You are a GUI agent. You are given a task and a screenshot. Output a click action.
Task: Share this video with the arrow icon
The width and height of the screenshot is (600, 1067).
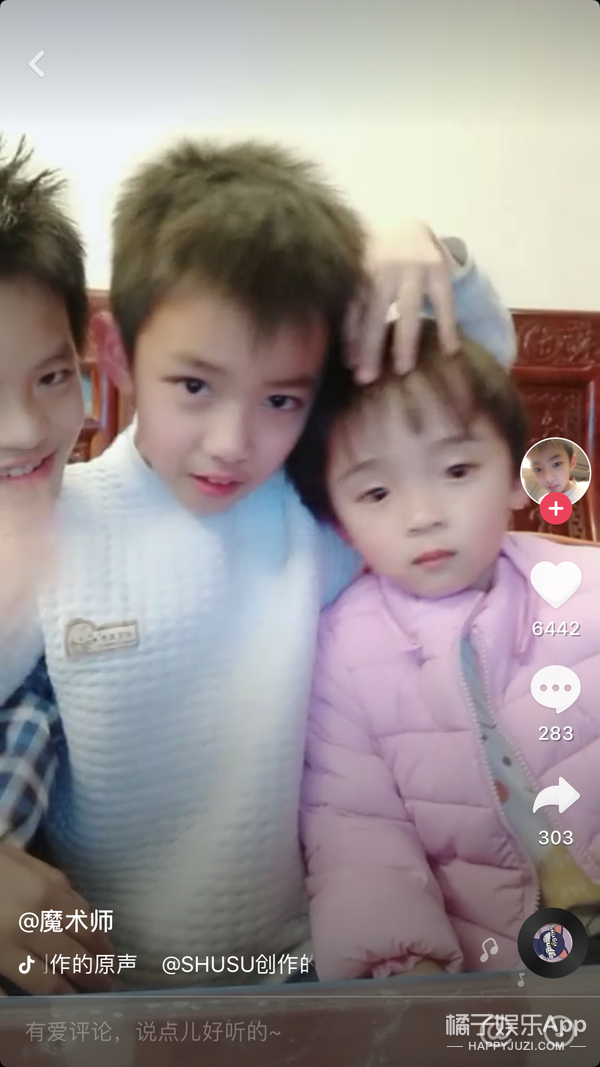click(555, 796)
